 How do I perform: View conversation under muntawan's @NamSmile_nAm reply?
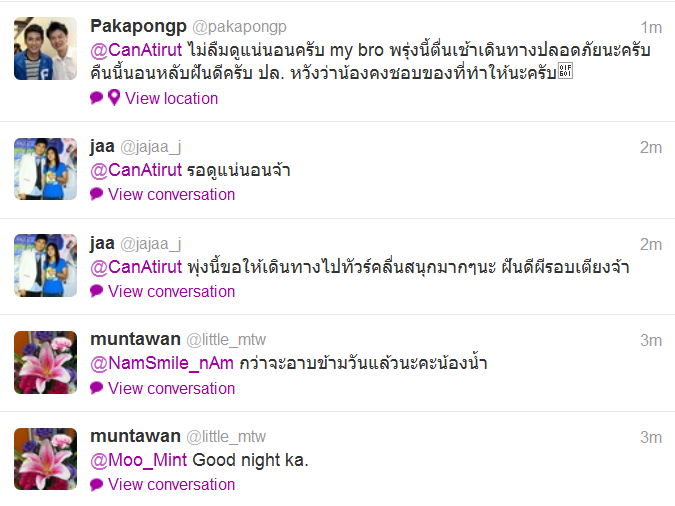click(x=171, y=388)
